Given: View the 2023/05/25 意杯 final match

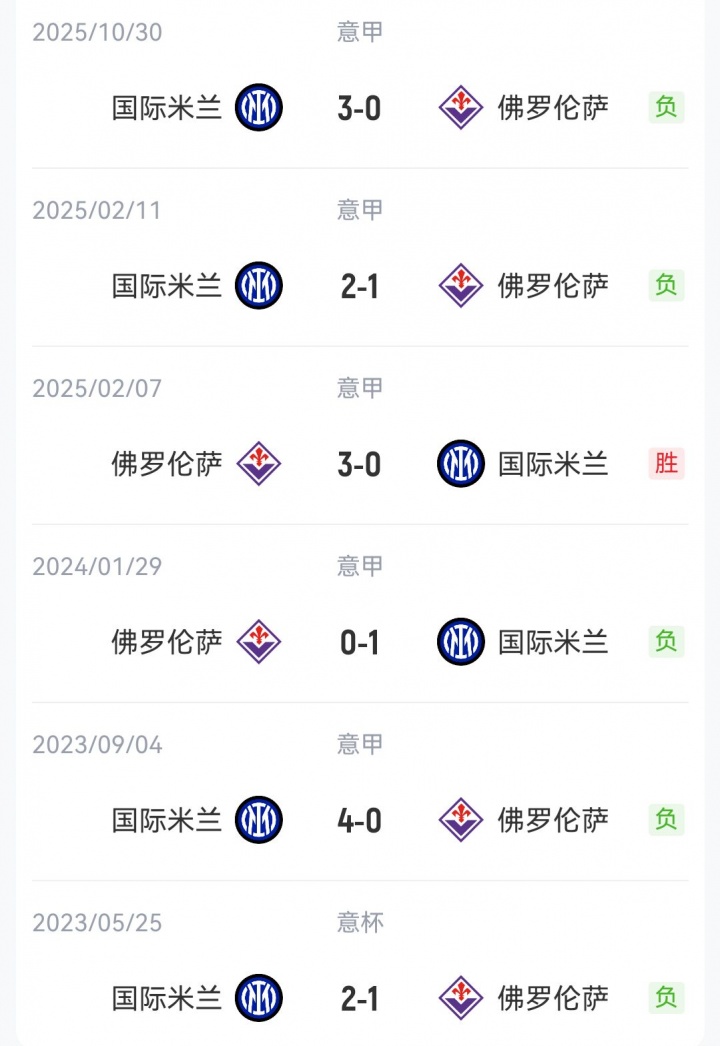Looking at the screenshot, I should tap(359, 998).
